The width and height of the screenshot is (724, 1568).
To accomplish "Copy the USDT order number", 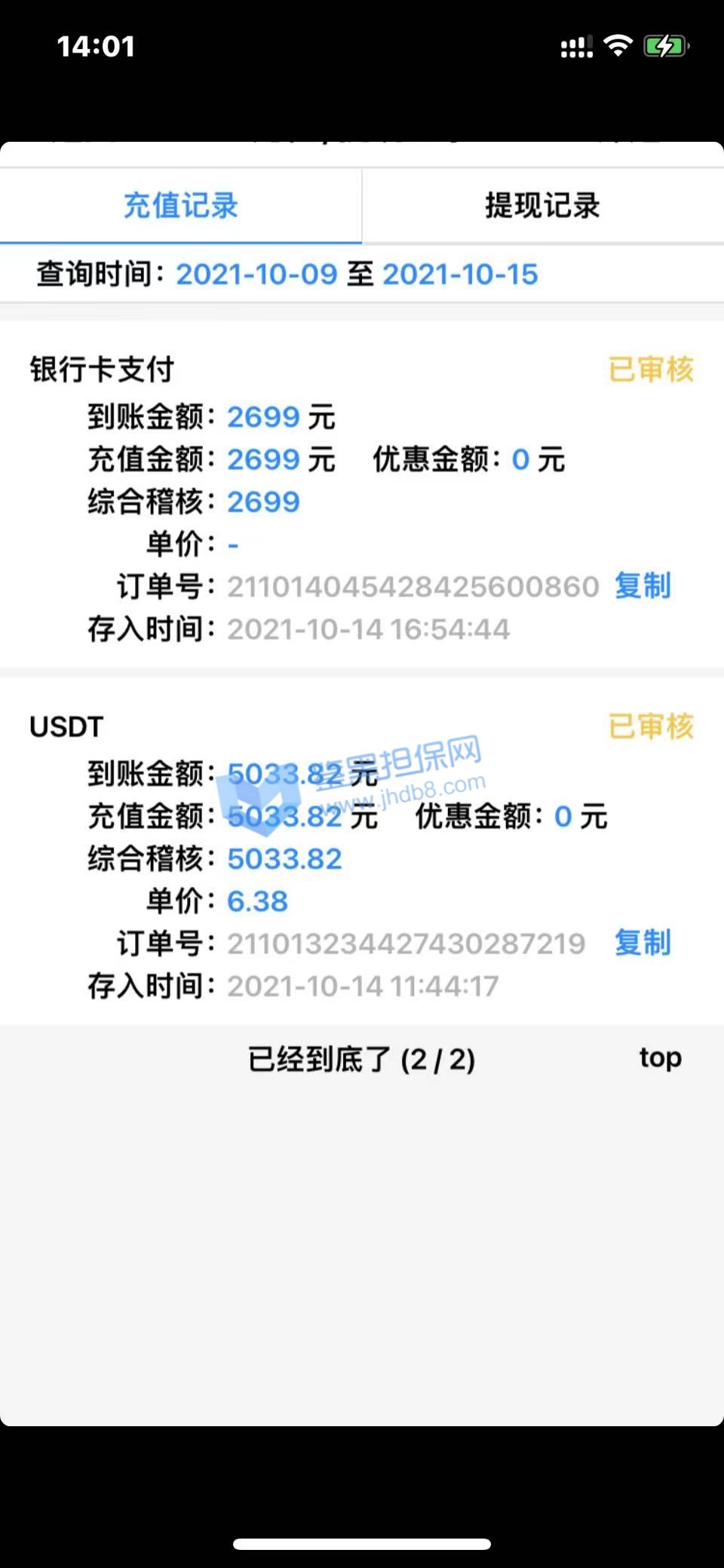I will (643, 943).
